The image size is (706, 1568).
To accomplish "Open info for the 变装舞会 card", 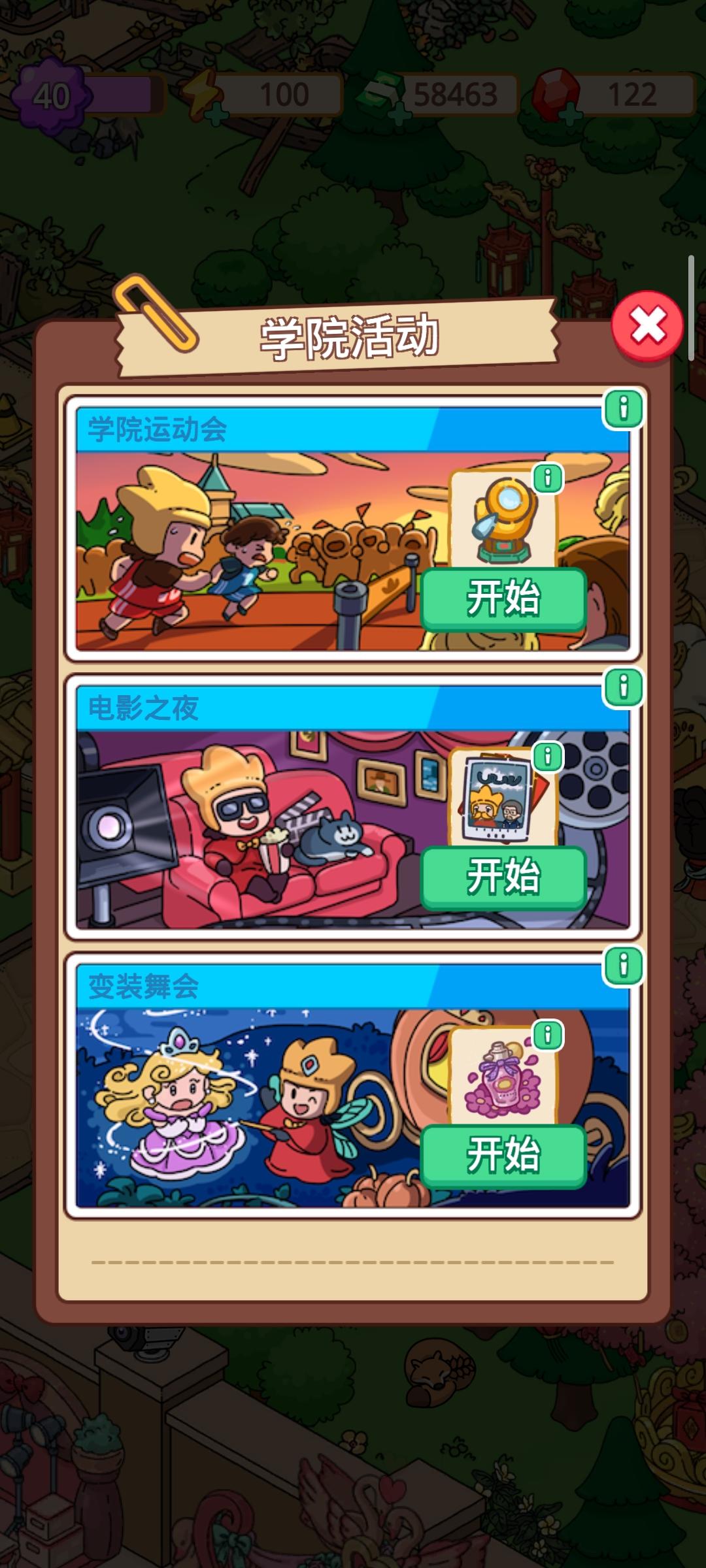I will (623, 966).
